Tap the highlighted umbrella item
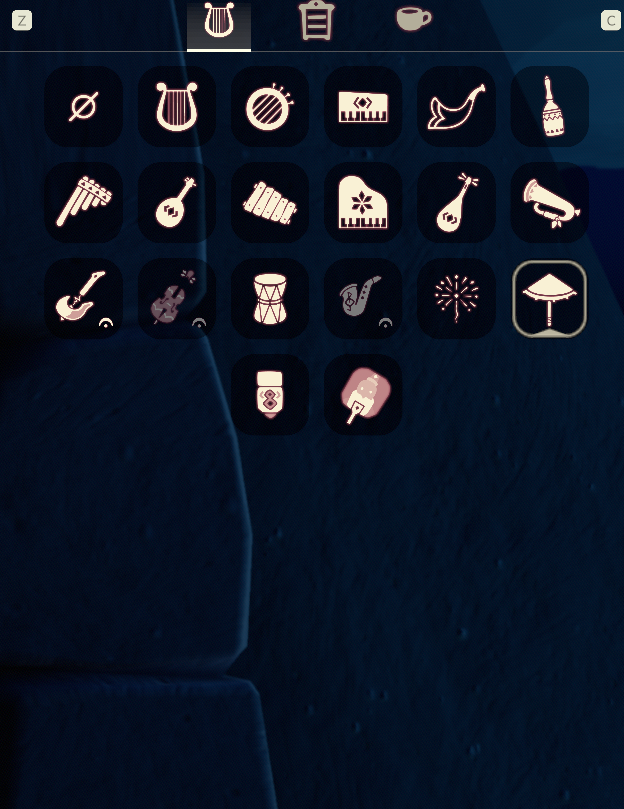Image resolution: width=624 pixels, height=809 pixels. pyautogui.click(x=549, y=298)
